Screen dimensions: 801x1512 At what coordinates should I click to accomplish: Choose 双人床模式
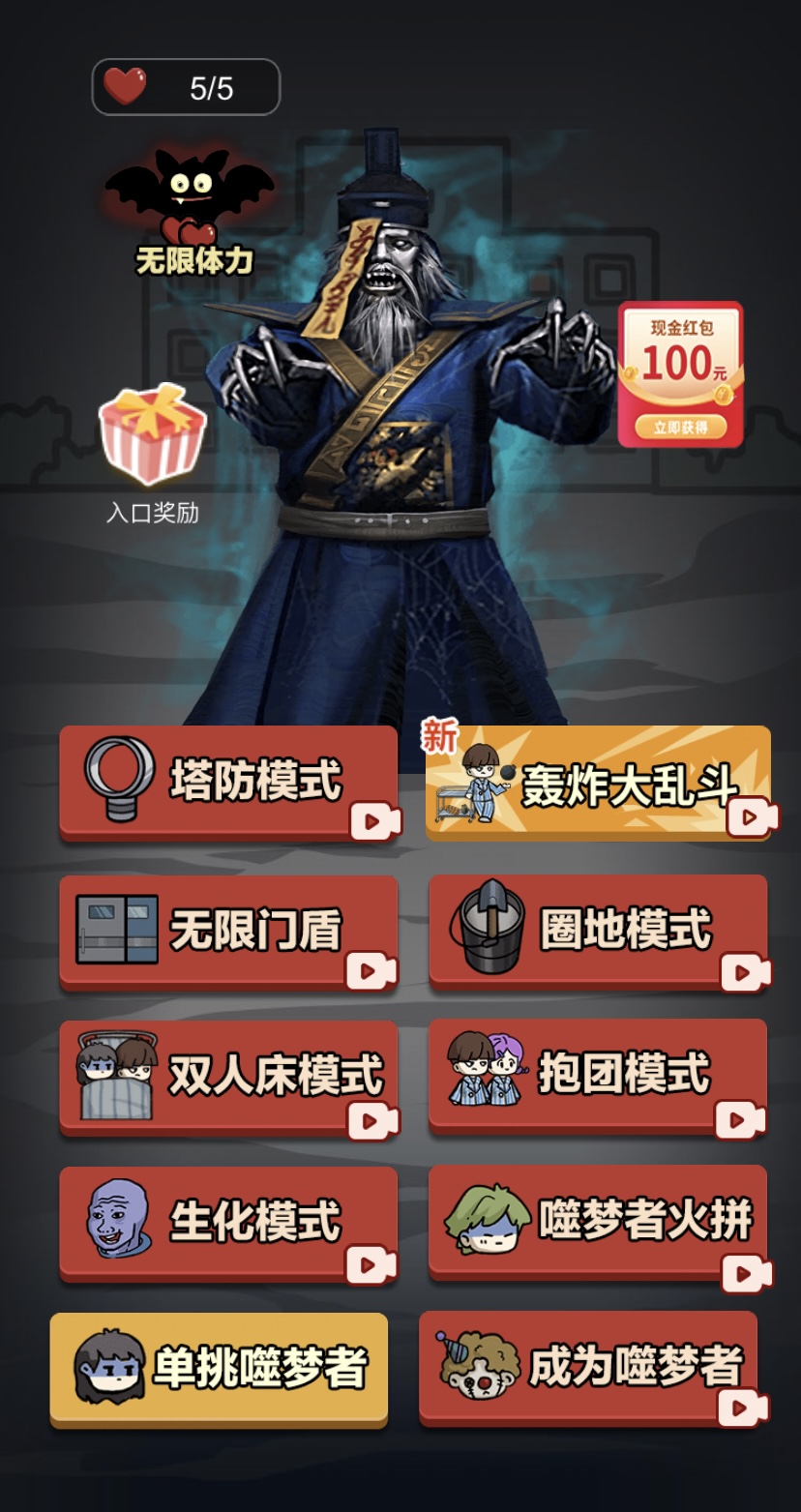228,1076
